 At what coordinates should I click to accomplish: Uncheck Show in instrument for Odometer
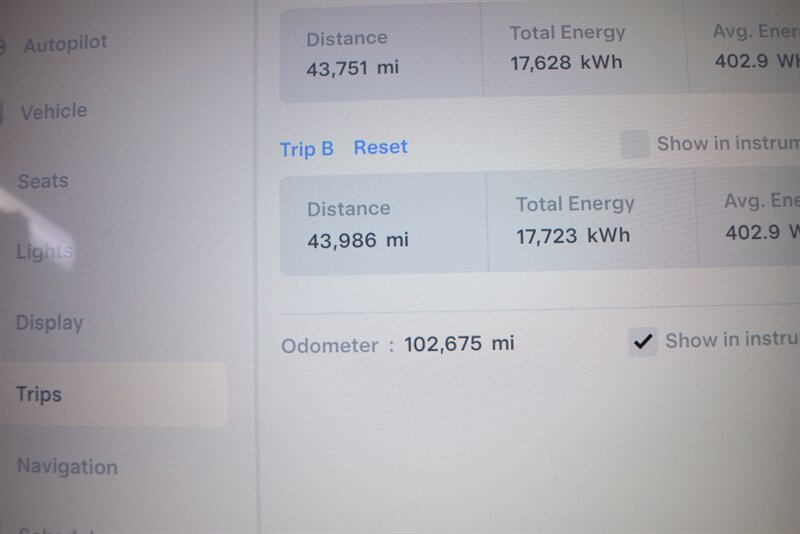(643, 342)
